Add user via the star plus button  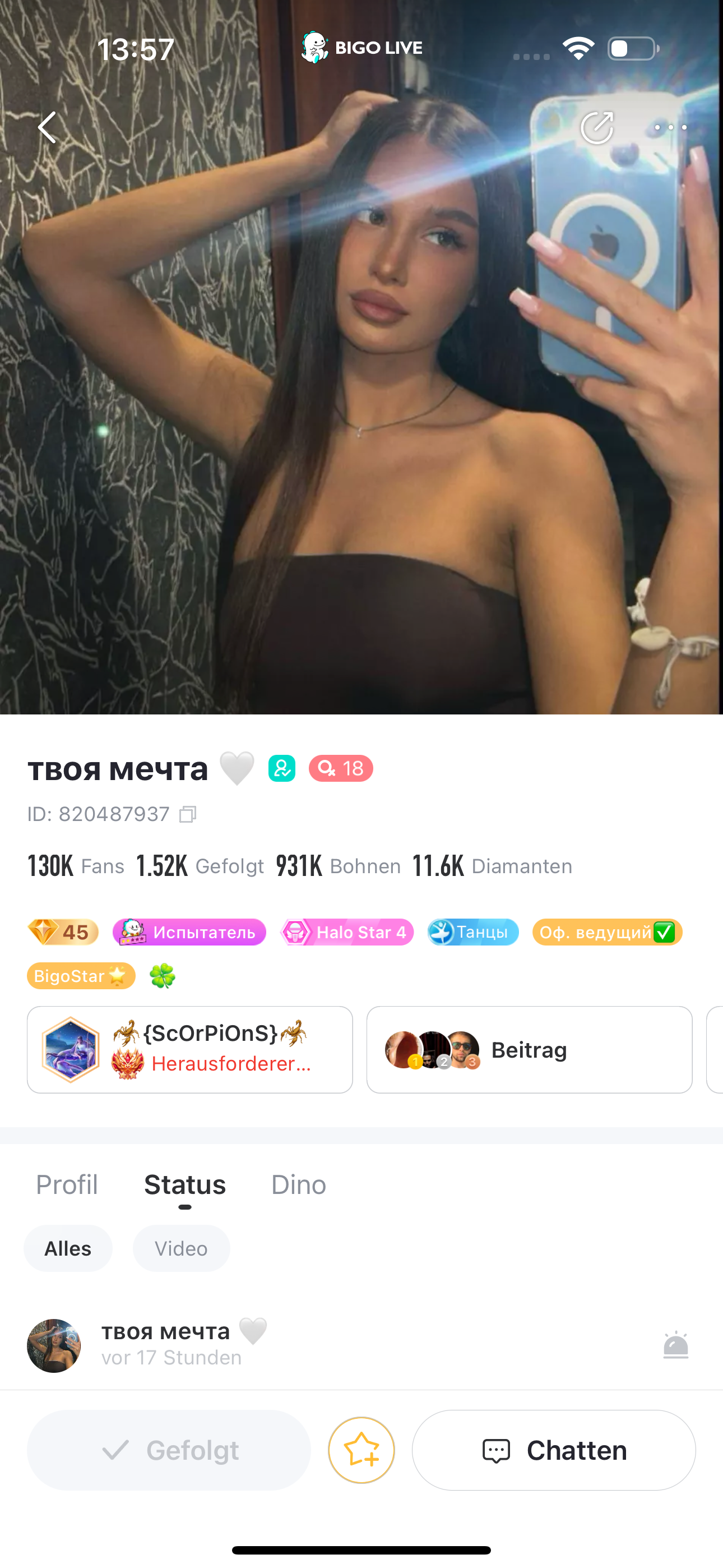(x=361, y=1450)
